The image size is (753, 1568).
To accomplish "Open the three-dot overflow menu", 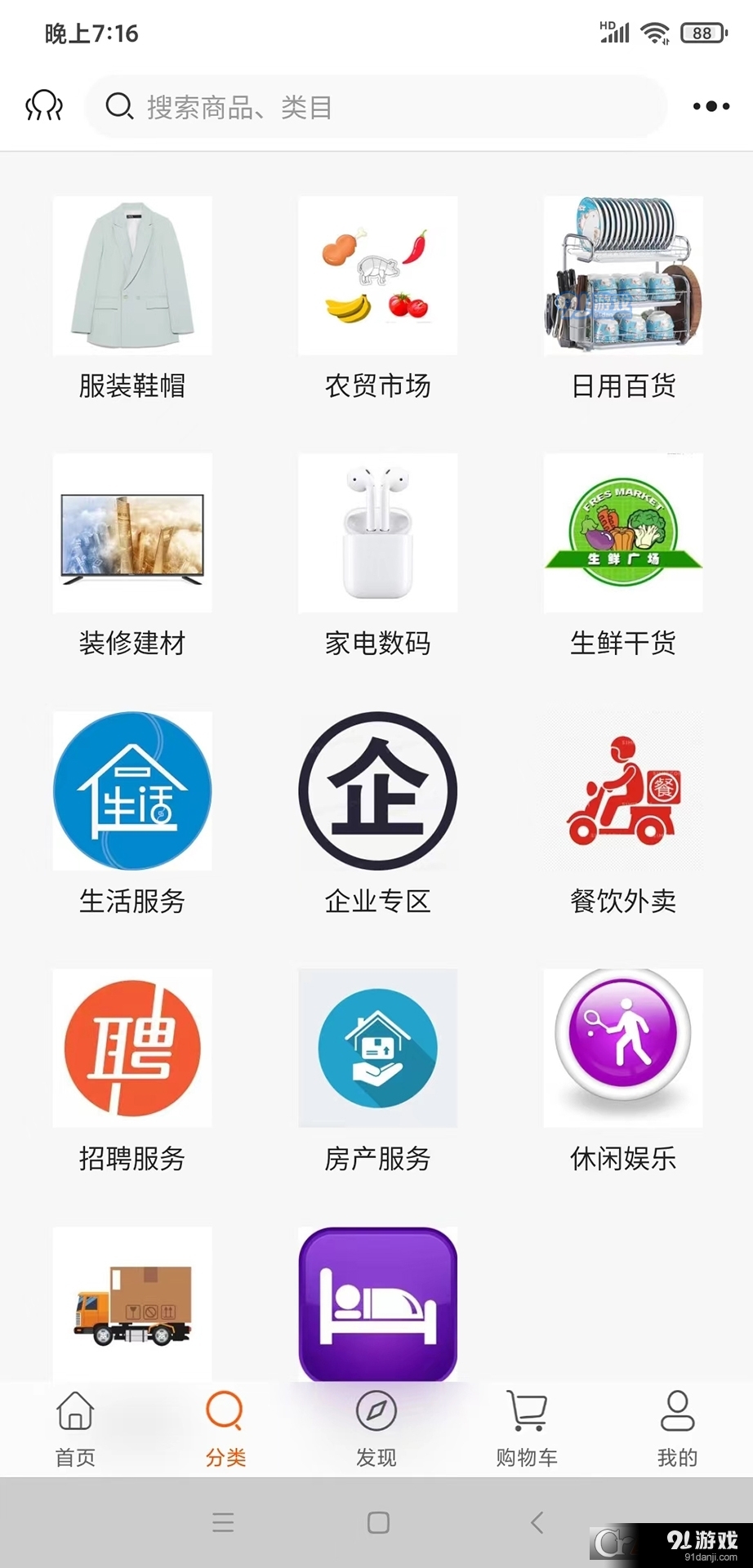I will pyautogui.click(x=709, y=105).
